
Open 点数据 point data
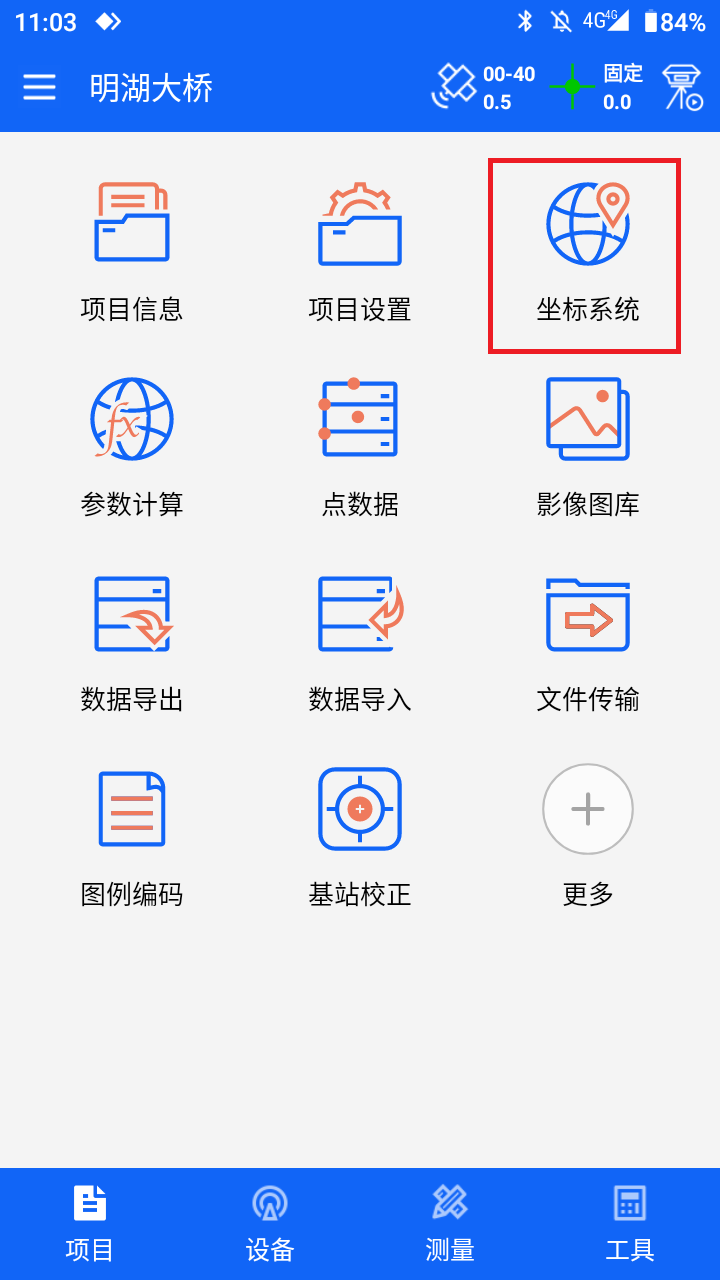360,447
